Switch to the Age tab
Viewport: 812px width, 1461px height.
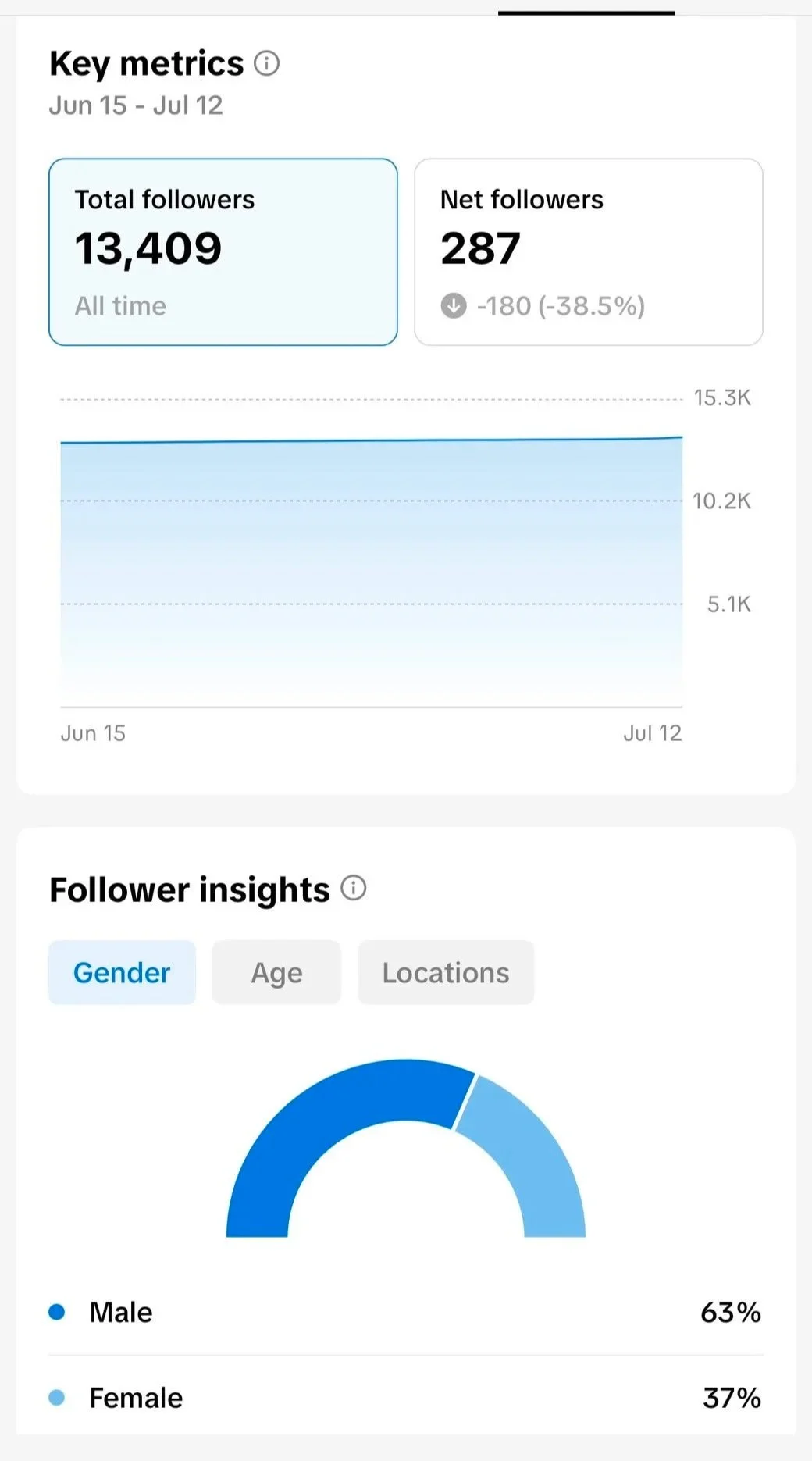[x=276, y=973]
